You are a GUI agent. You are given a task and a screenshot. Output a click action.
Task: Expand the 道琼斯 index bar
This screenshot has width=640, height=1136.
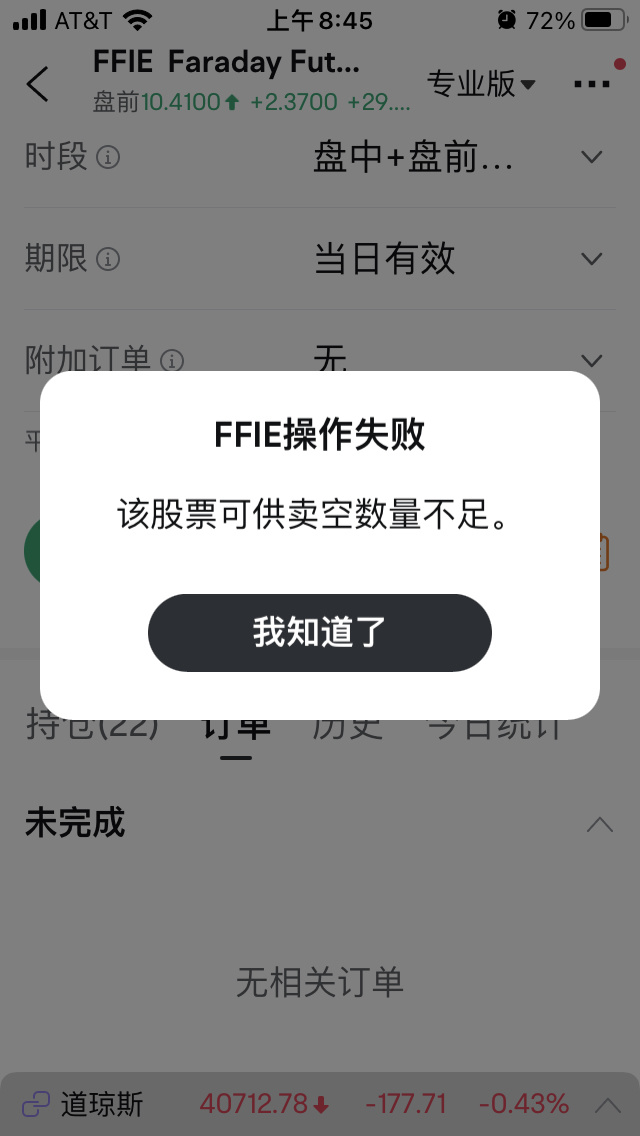pyautogui.click(x=607, y=1105)
